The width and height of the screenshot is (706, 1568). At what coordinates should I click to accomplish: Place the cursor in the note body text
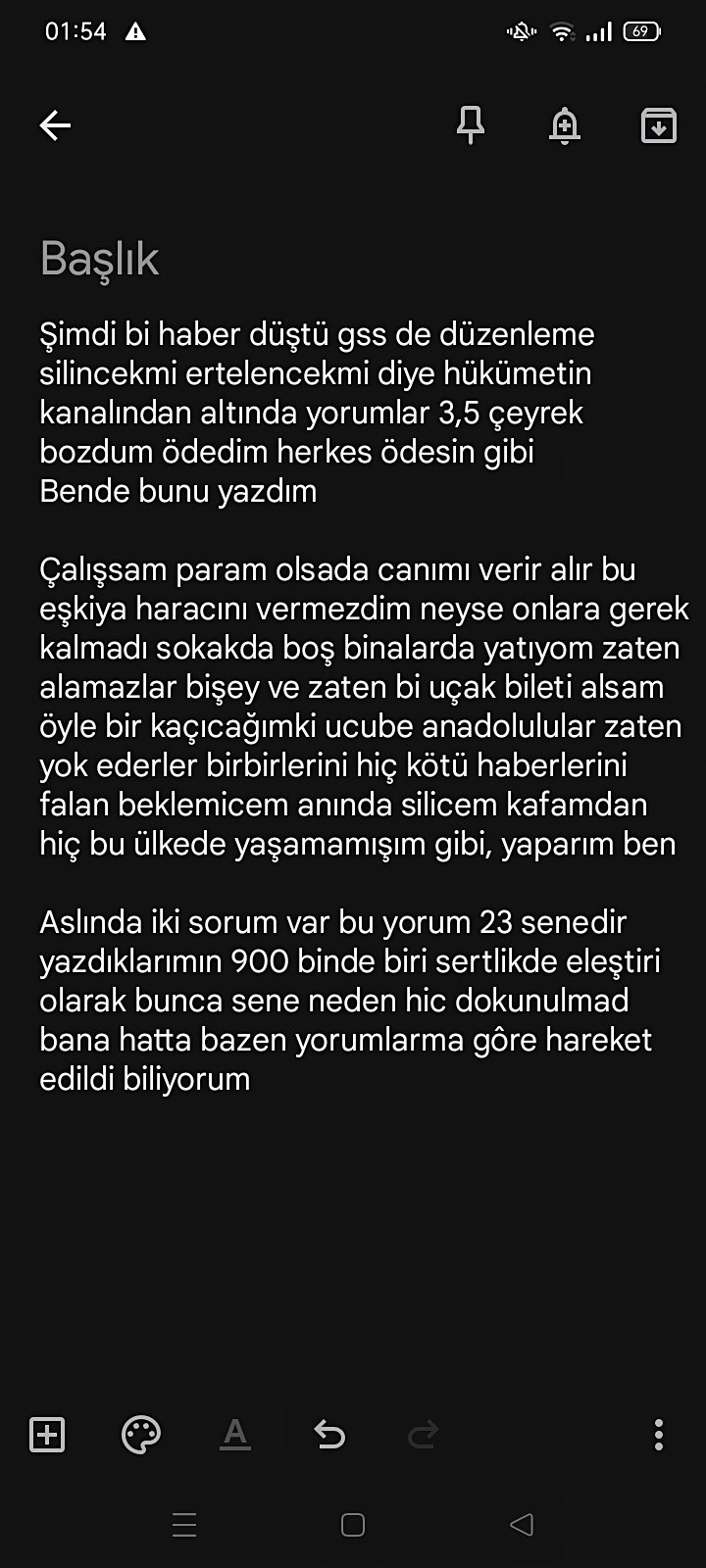353,706
